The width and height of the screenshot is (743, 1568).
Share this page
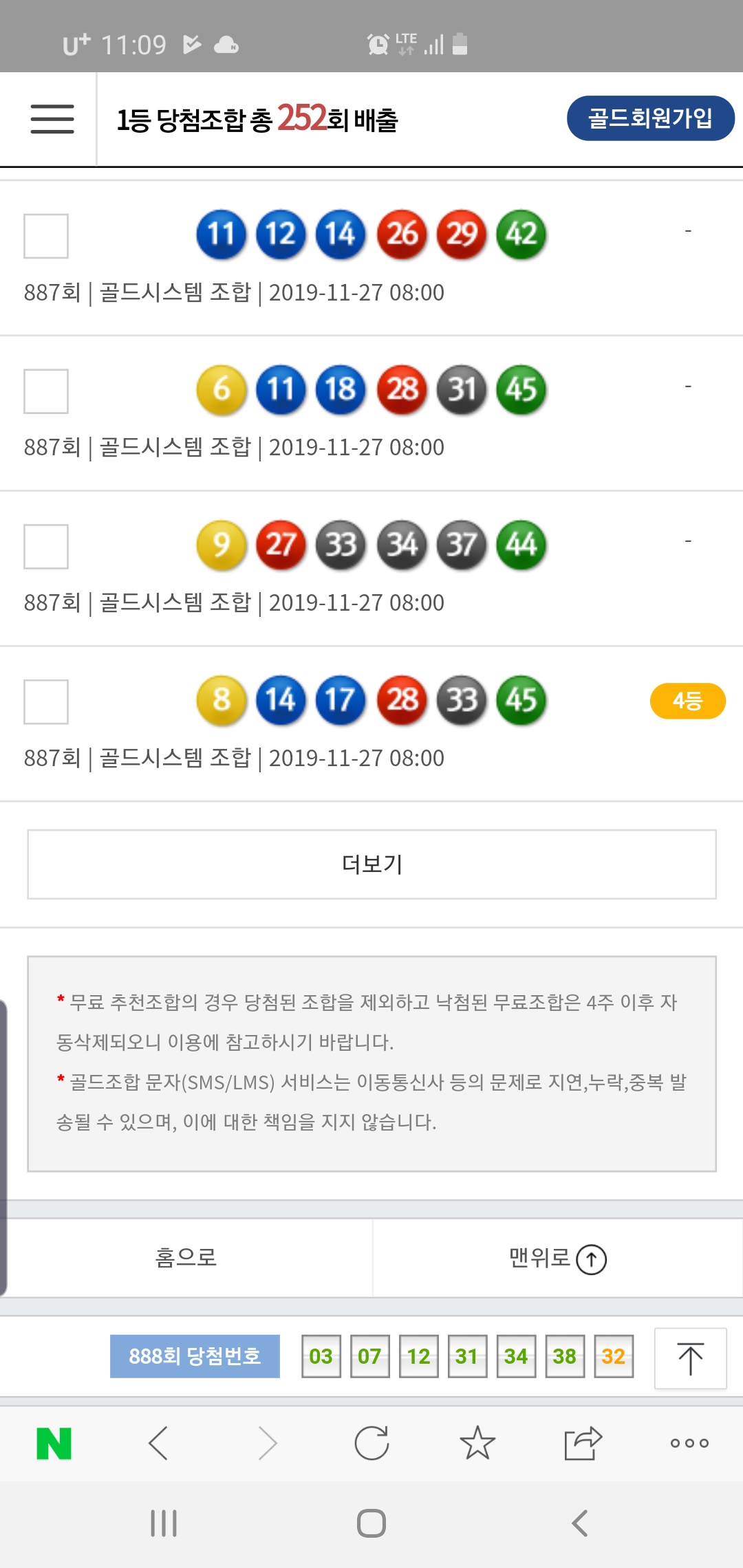(x=583, y=1443)
